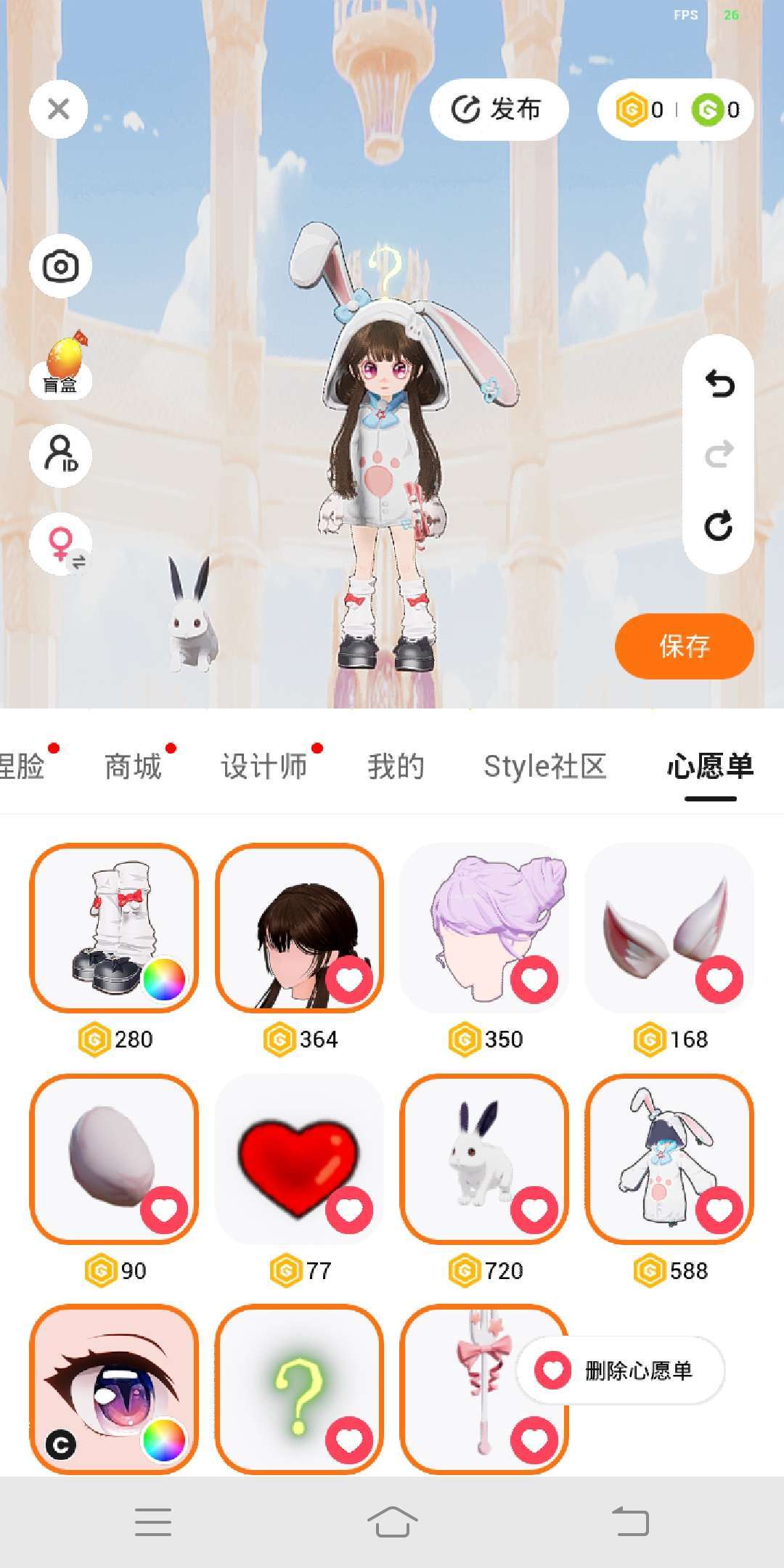Open the 我的 tab
Image resolution: width=784 pixels, height=1568 pixels.
(396, 767)
